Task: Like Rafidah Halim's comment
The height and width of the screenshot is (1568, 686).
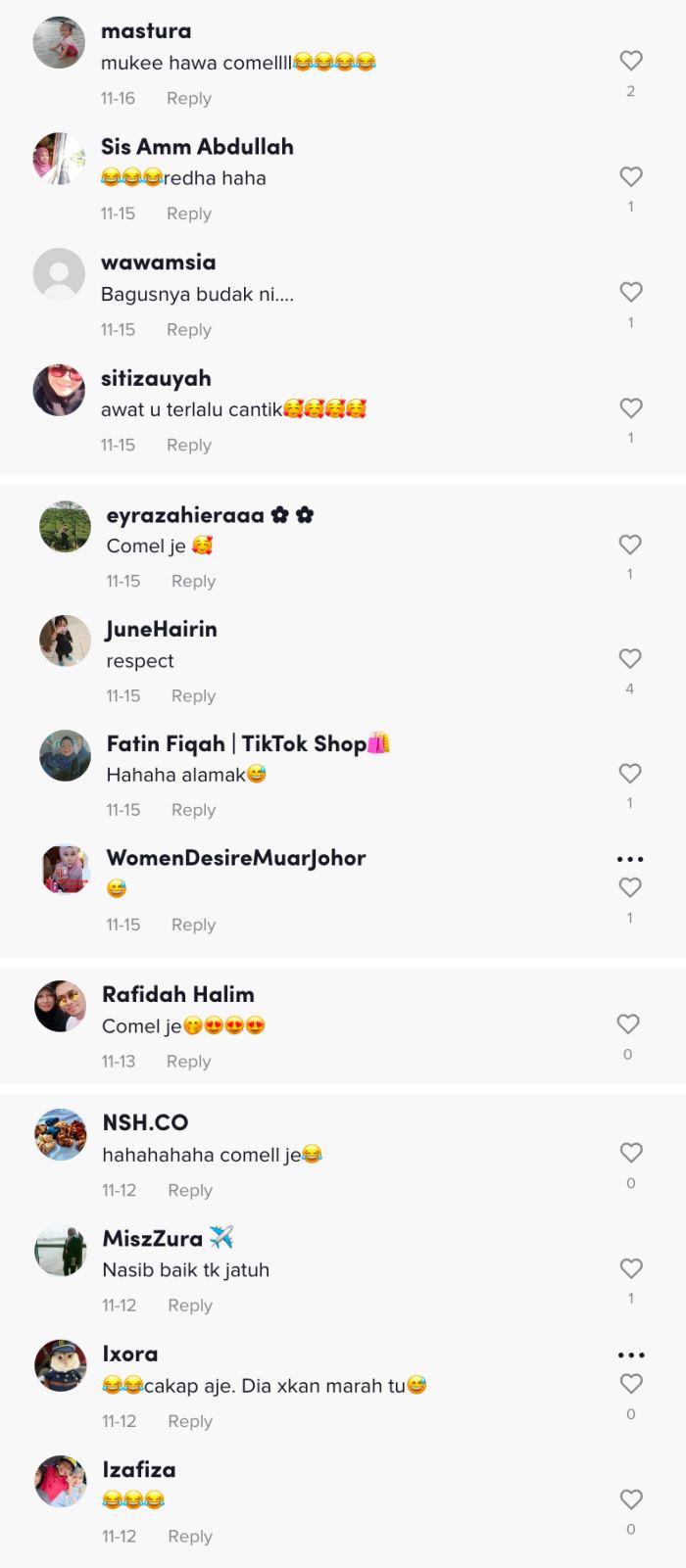Action: [628, 1024]
